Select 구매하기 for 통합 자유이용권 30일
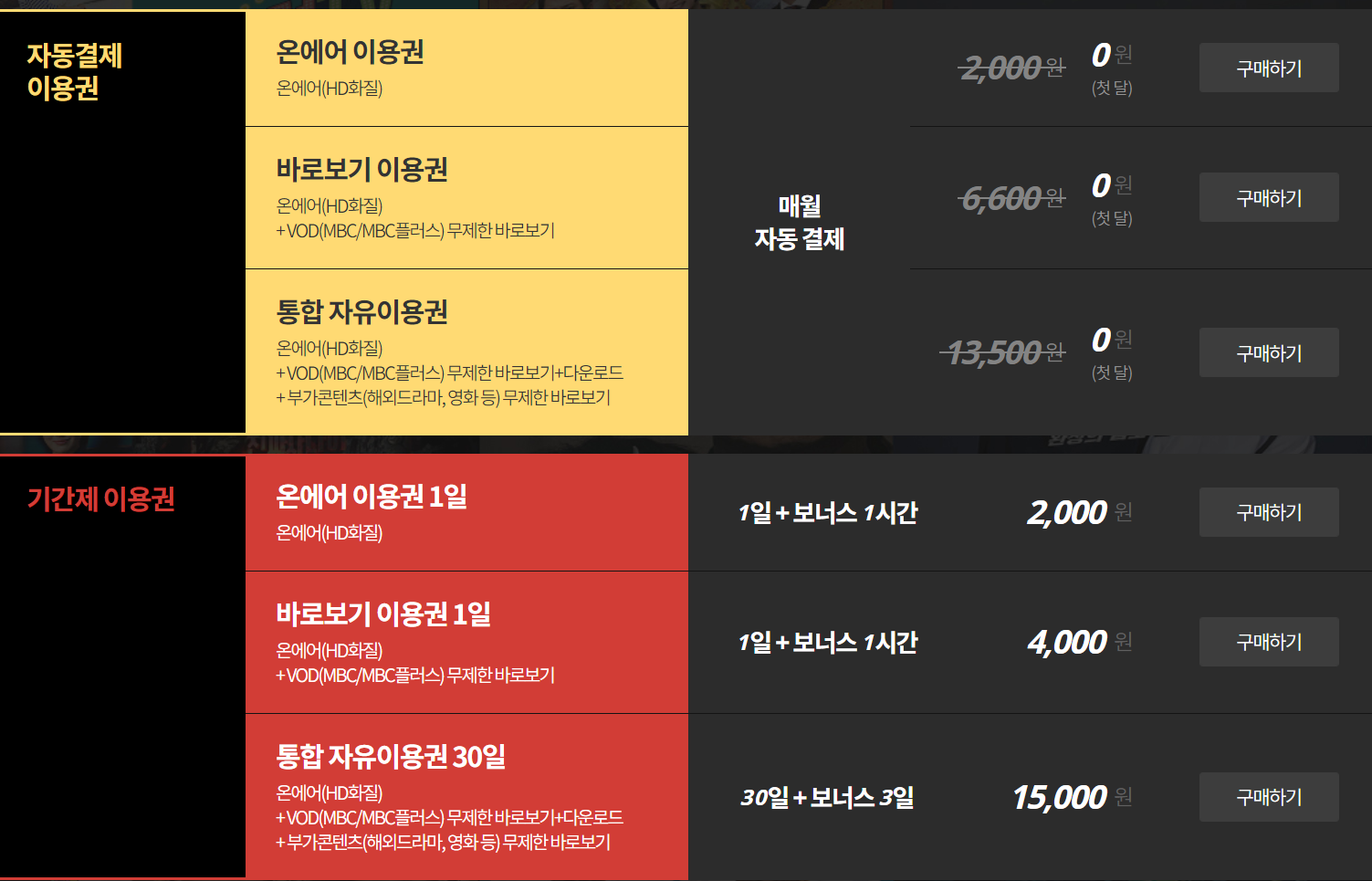Image resolution: width=1372 pixels, height=881 pixels. point(1269,797)
